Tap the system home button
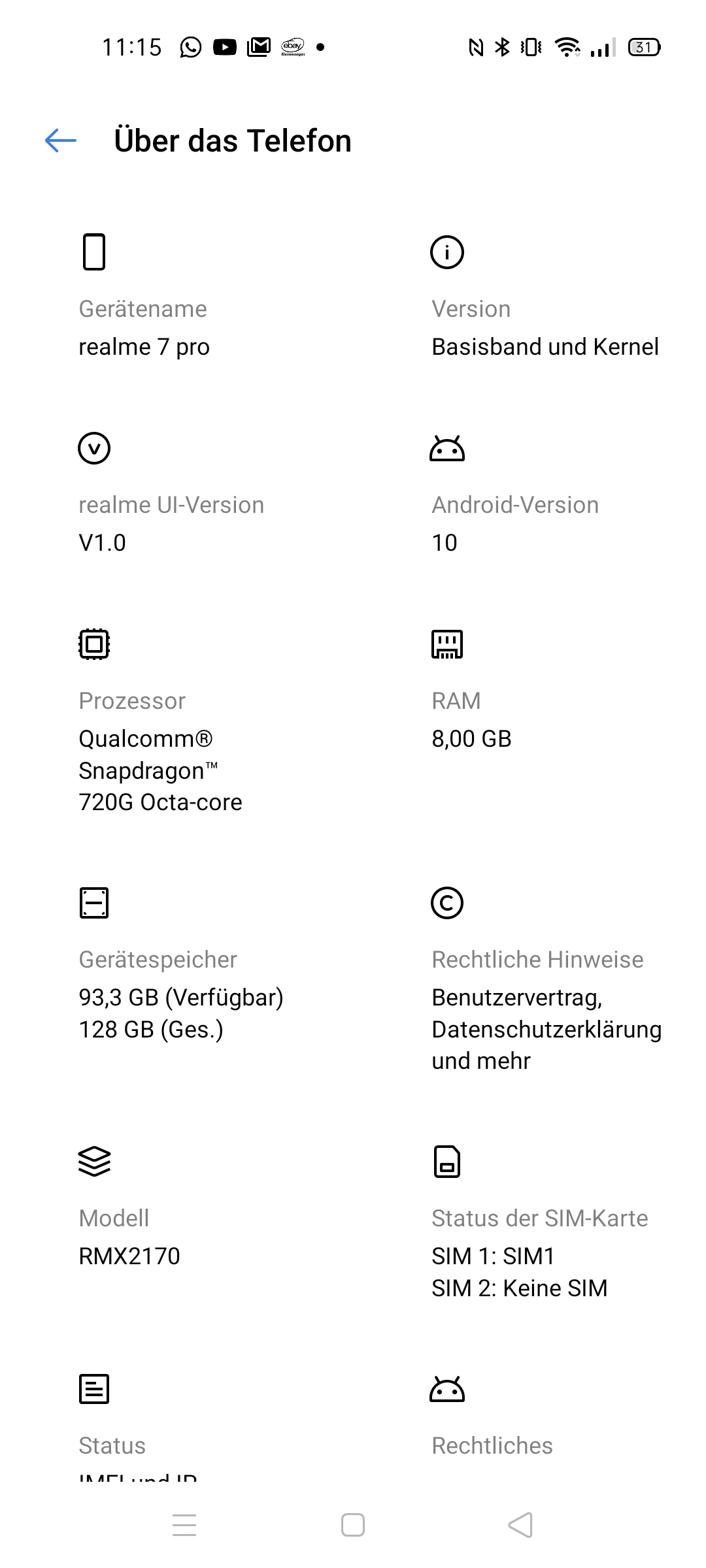The width and height of the screenshot is (706, 1568). [x=353, y=1525]
